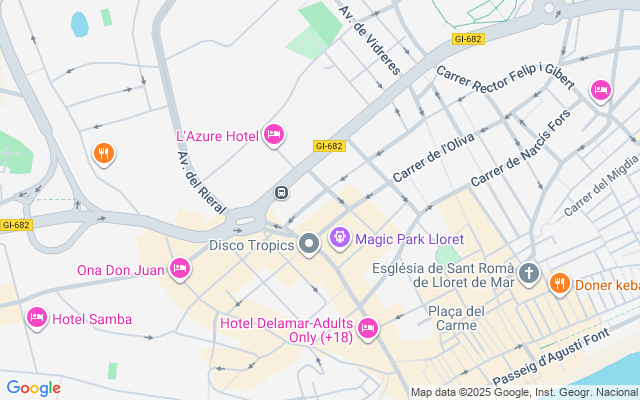Image resolution: width=640 pixels, height=400 pixels.
Task: Tap the Hotel Samba pin
Action: point(37,318)
